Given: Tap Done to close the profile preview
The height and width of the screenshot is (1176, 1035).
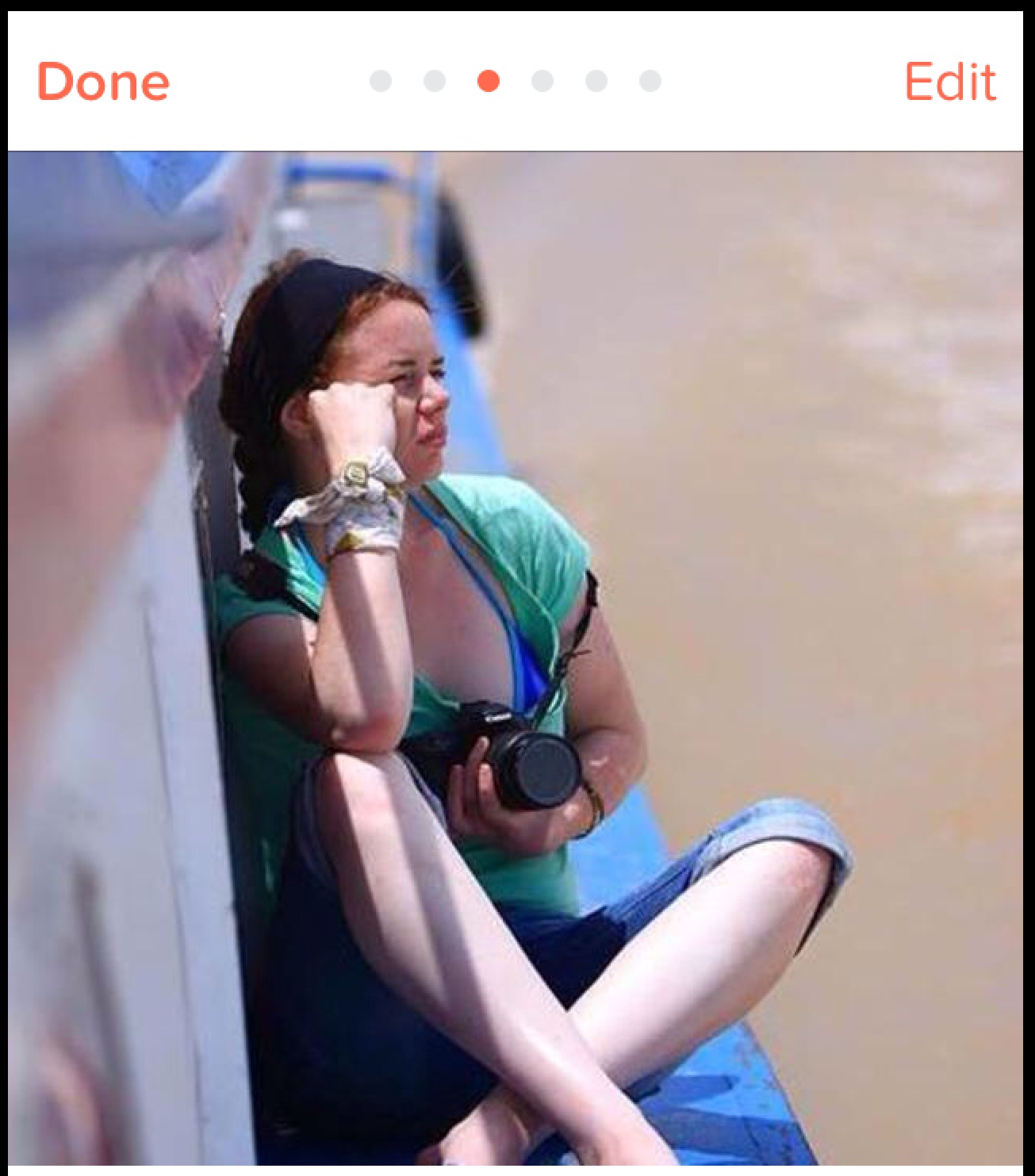Looking at the screenshot, I should click(103, 82).
